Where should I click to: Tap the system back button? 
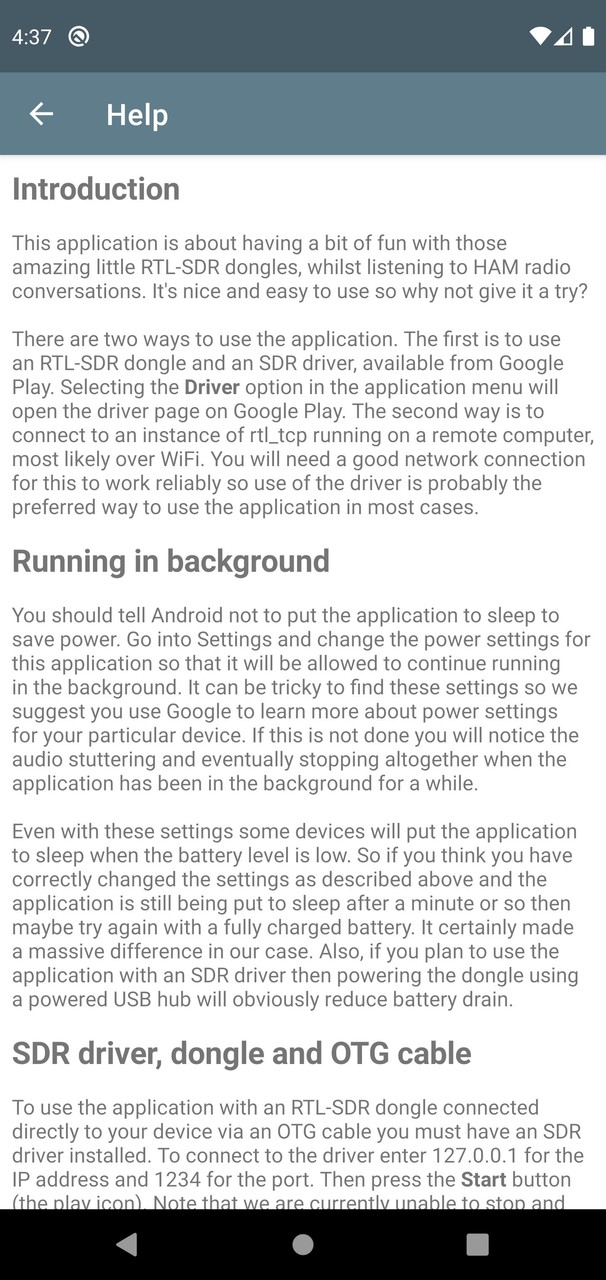tap(127, 1244)
